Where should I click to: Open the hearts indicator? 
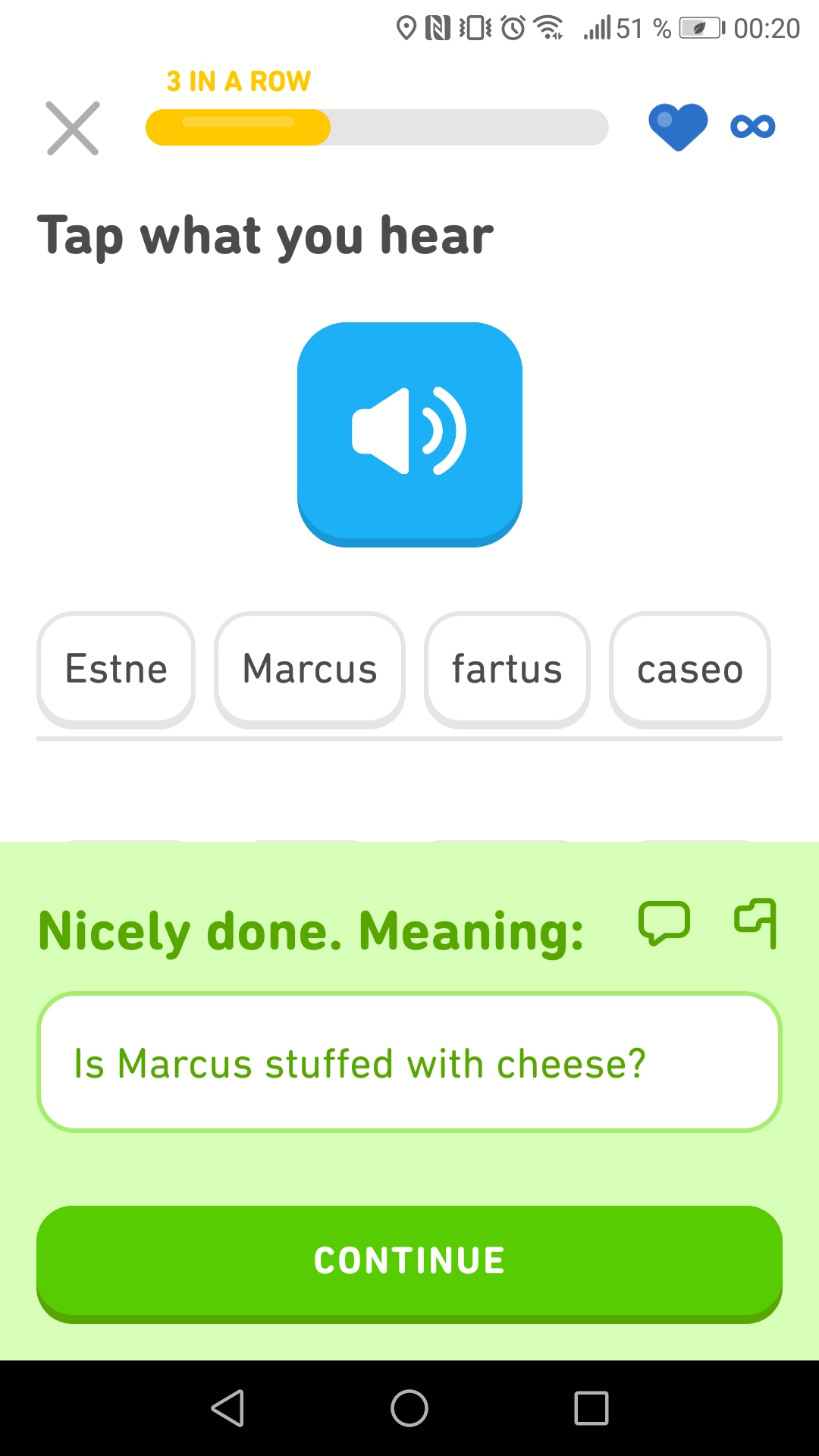[x=678, y=126]
